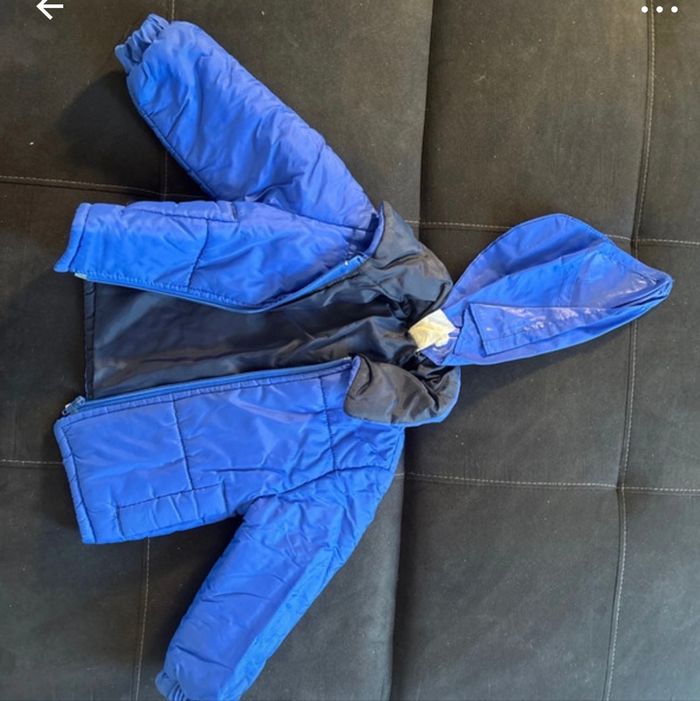Go back using the top arrow
Screen dimensions: 700x701
[x=49, y=9]
